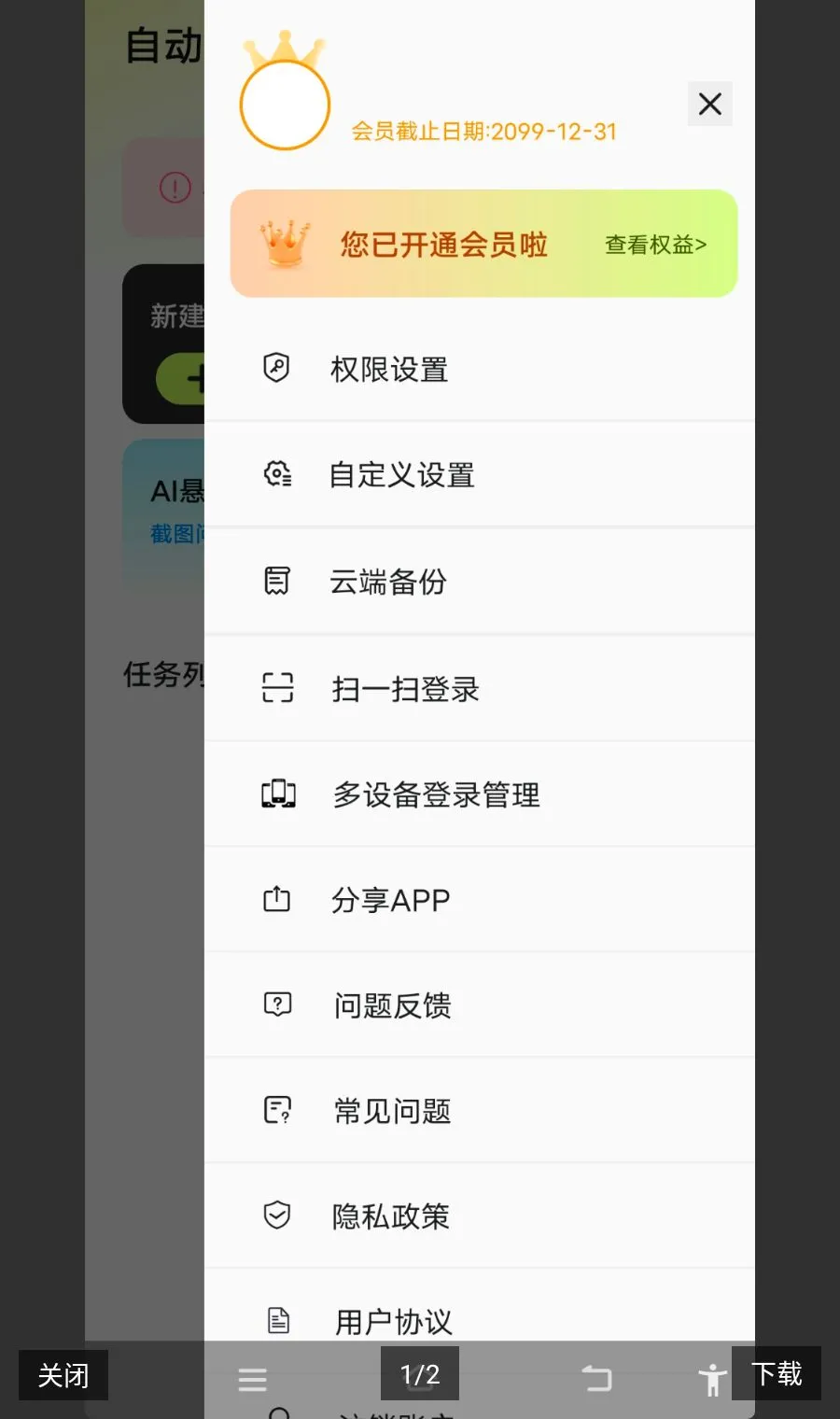Open 自定义设置 custom settings
840x1419 pixels.
point(480,475)
